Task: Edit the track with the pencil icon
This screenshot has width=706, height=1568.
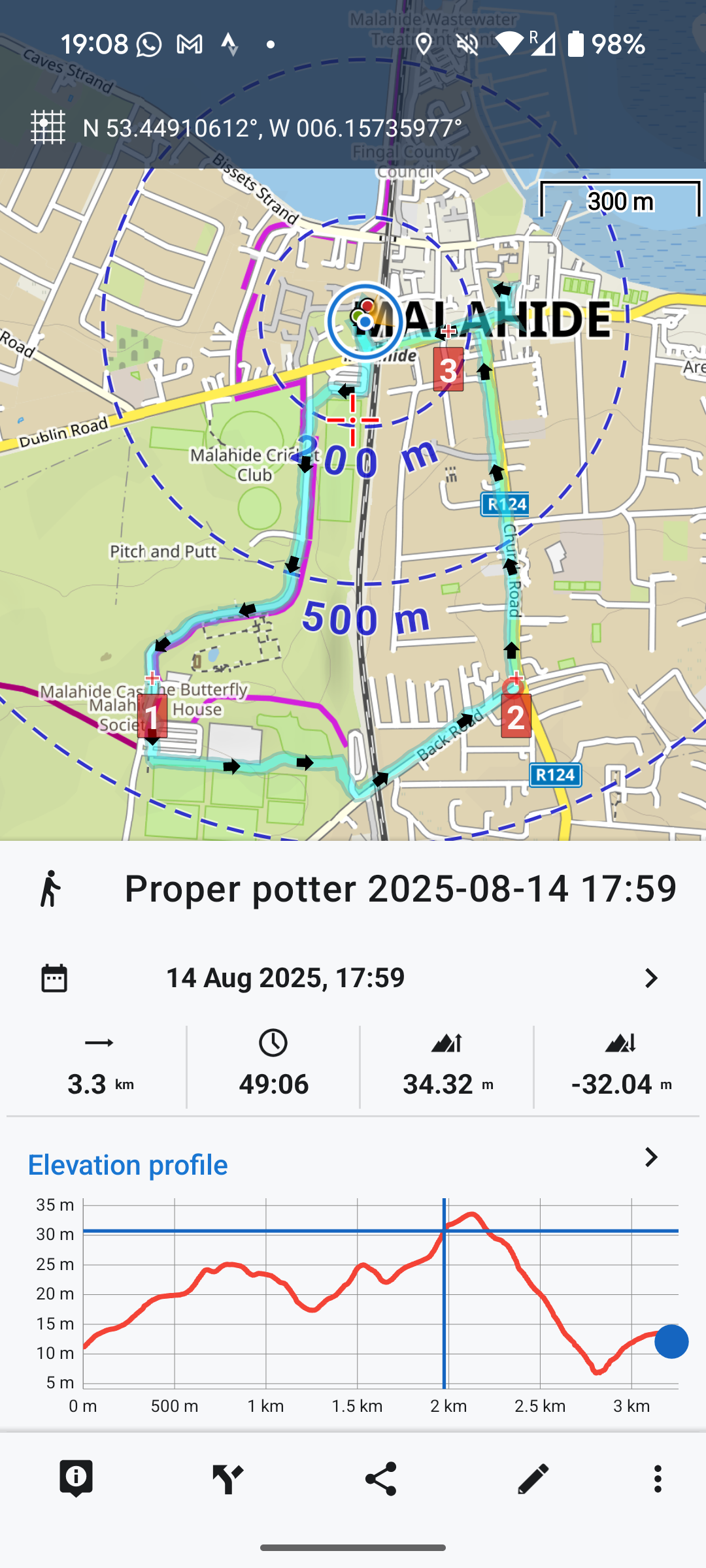Action: click(533, 1478)
